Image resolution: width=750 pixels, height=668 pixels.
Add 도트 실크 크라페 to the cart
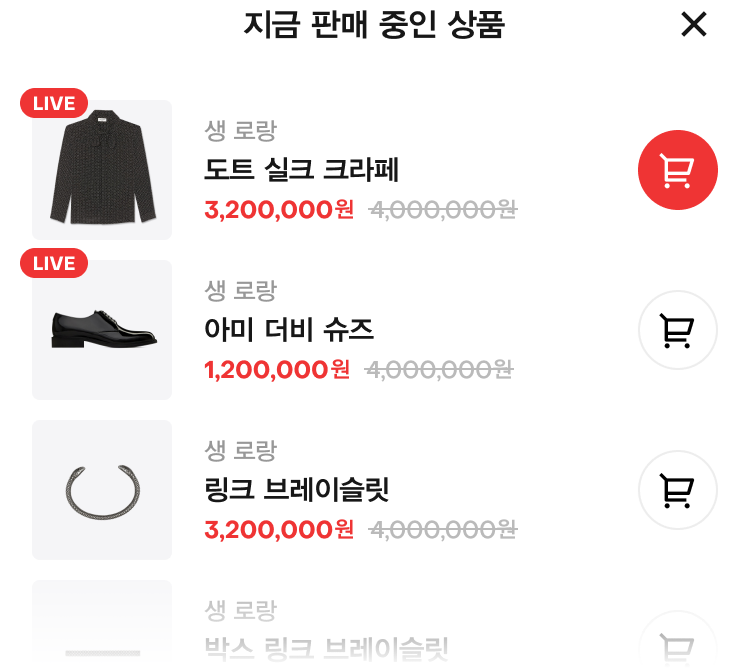pyautogui.click(x=677, y=170)
